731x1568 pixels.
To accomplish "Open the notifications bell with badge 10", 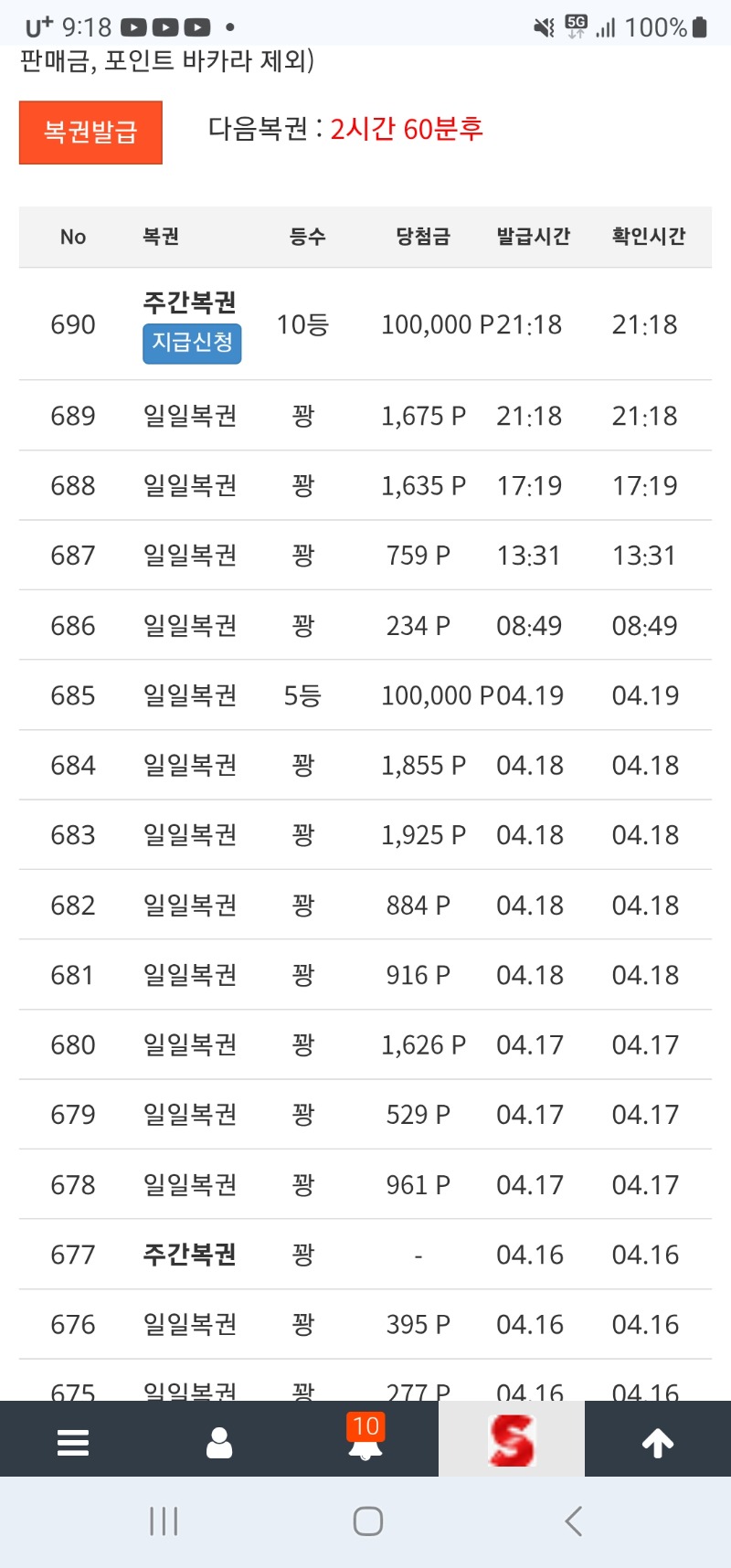I will [365, 1440].
